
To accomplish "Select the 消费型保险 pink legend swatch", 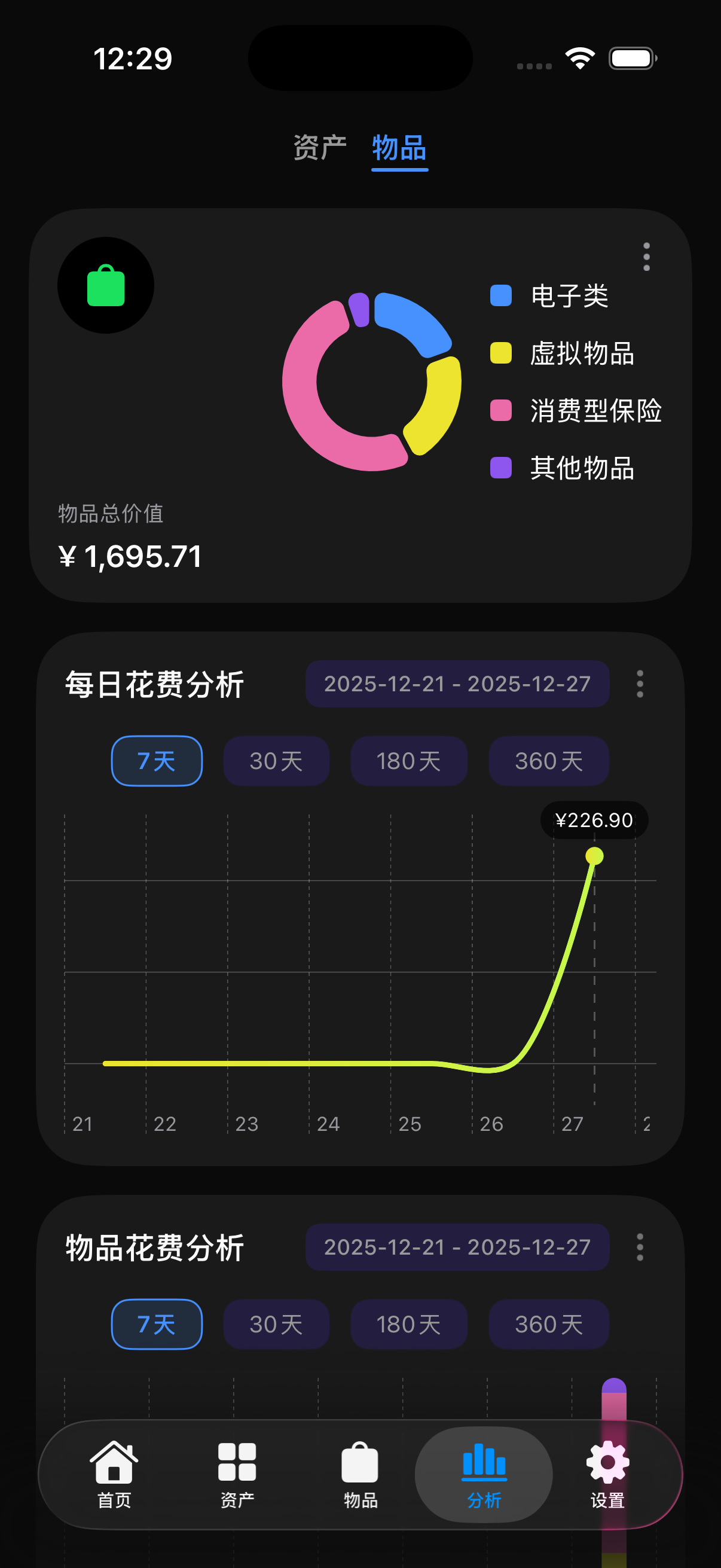I will [500, 411].
